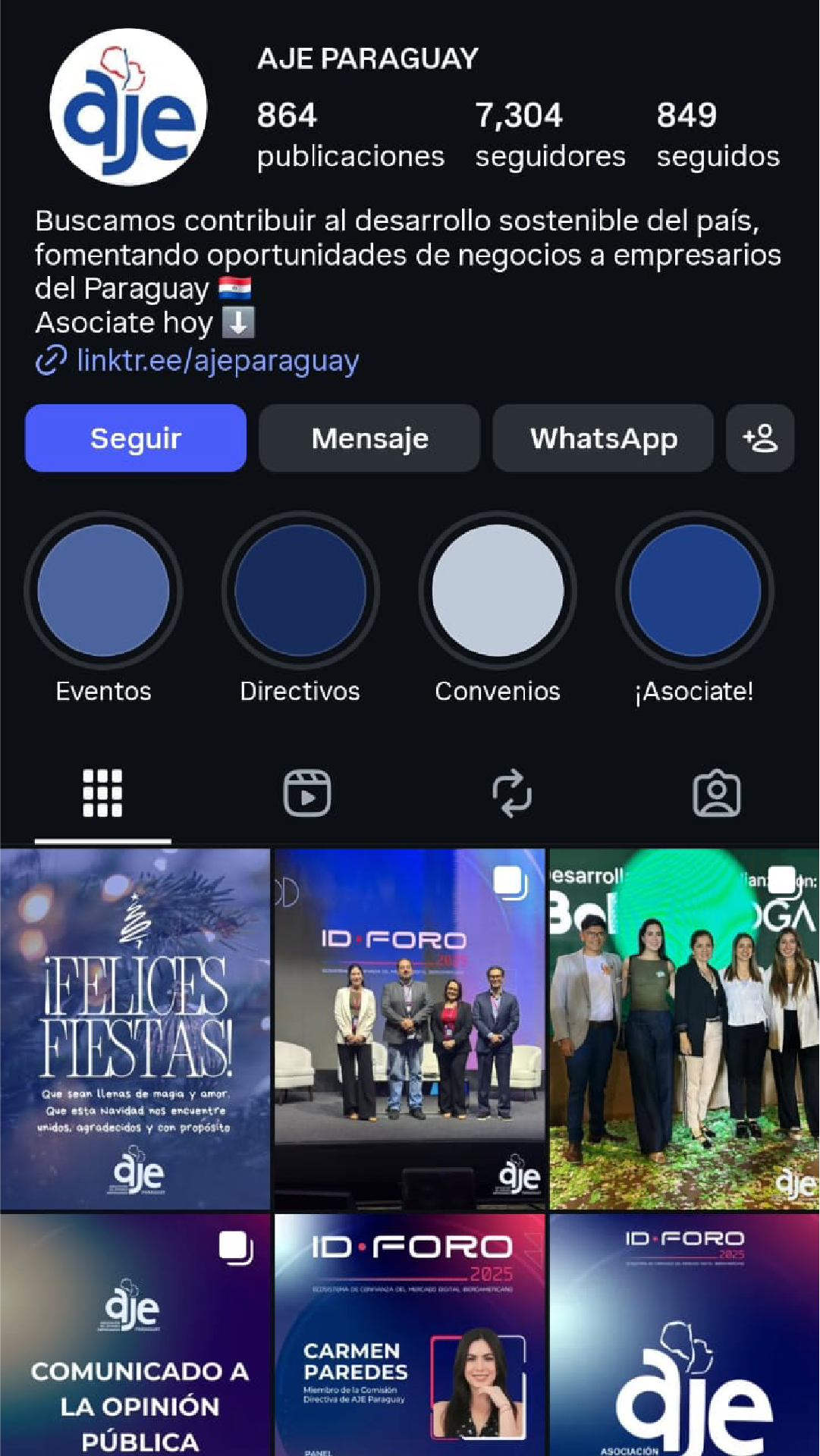Open suggested accounts with the add-person icon

(x=759, y=438)
